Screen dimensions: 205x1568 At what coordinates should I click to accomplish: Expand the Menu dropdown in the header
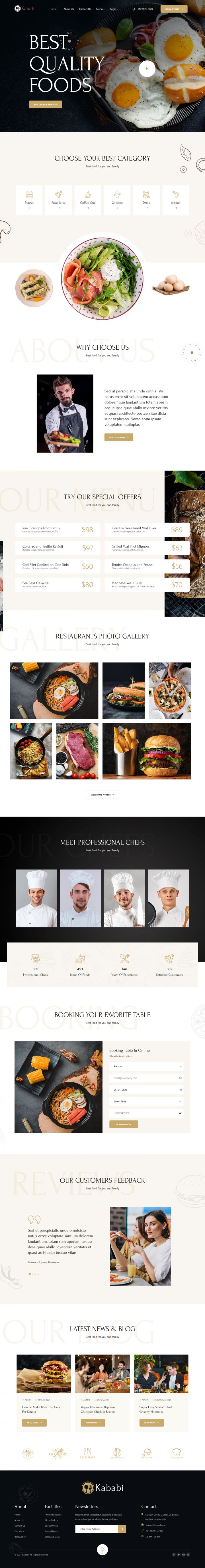point(100,9)
